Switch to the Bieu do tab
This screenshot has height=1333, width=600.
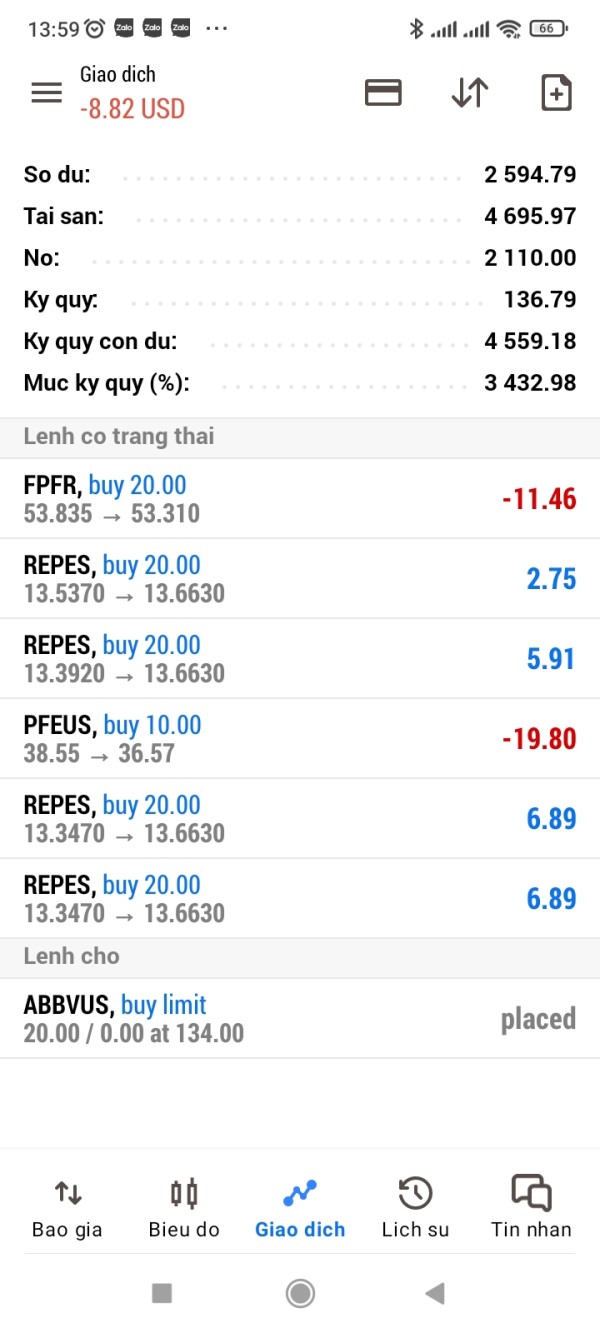184,1208
